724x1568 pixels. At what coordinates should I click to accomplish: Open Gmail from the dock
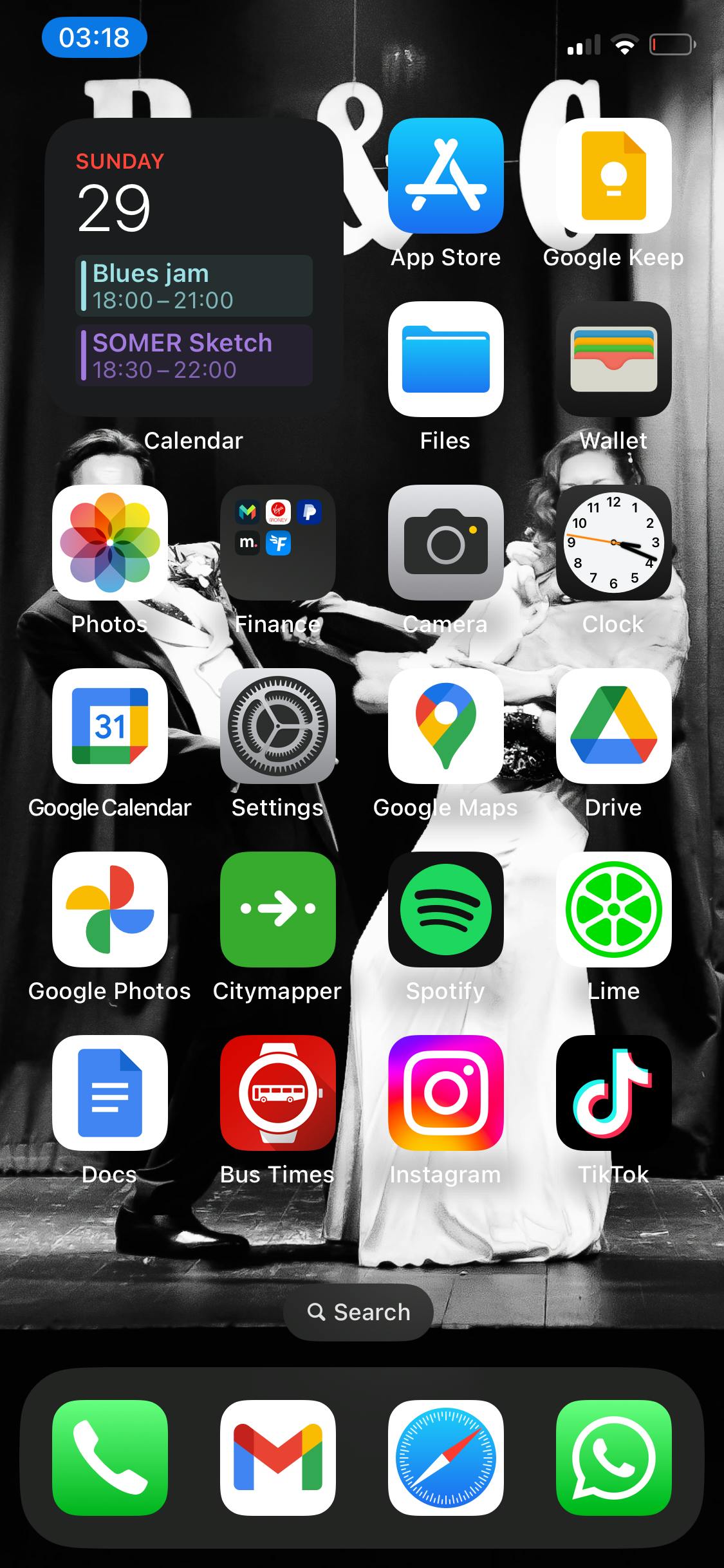click(277, 1457)
